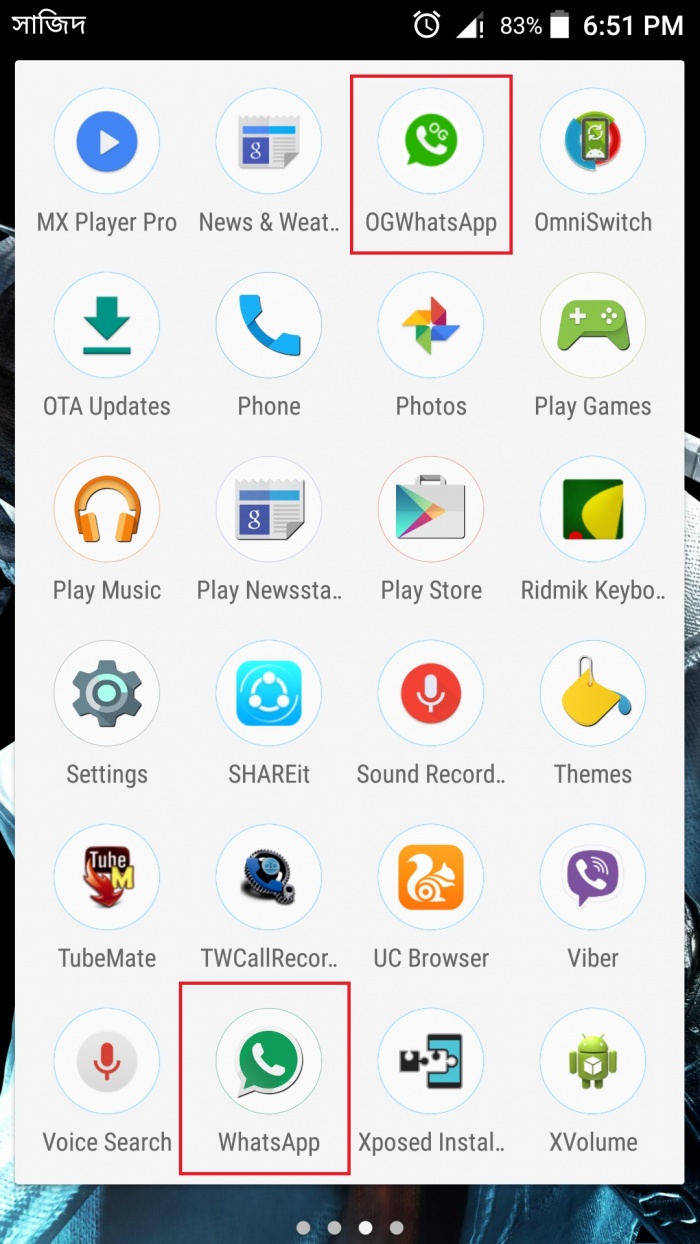
Task: Open the WhatsApp app
Action: click(269, 1061)
